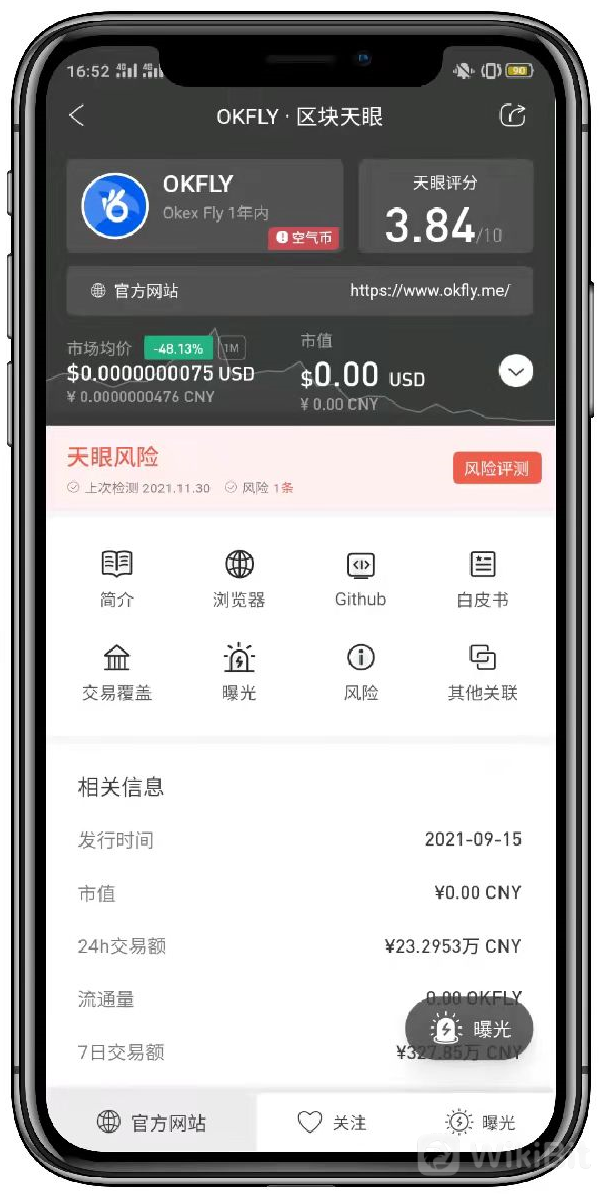The height and width of the screenshot is (1194, 605).
Task: Tap the 风险评测 risk evaluation button
Action: click(497, 468)
